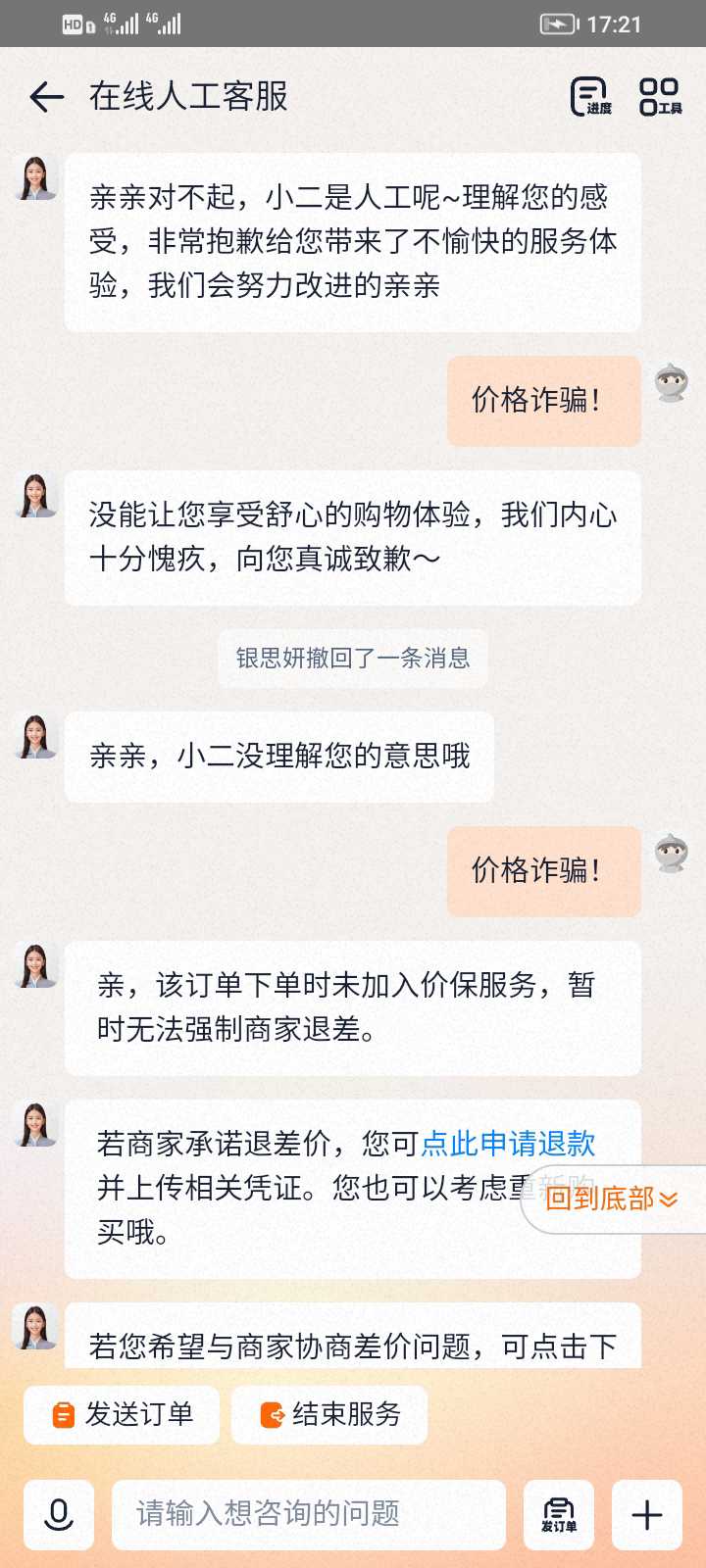The image size is (706, 1568).
Task: Tap the 点此申请退款 refund link
Action: pos(508,1144)
